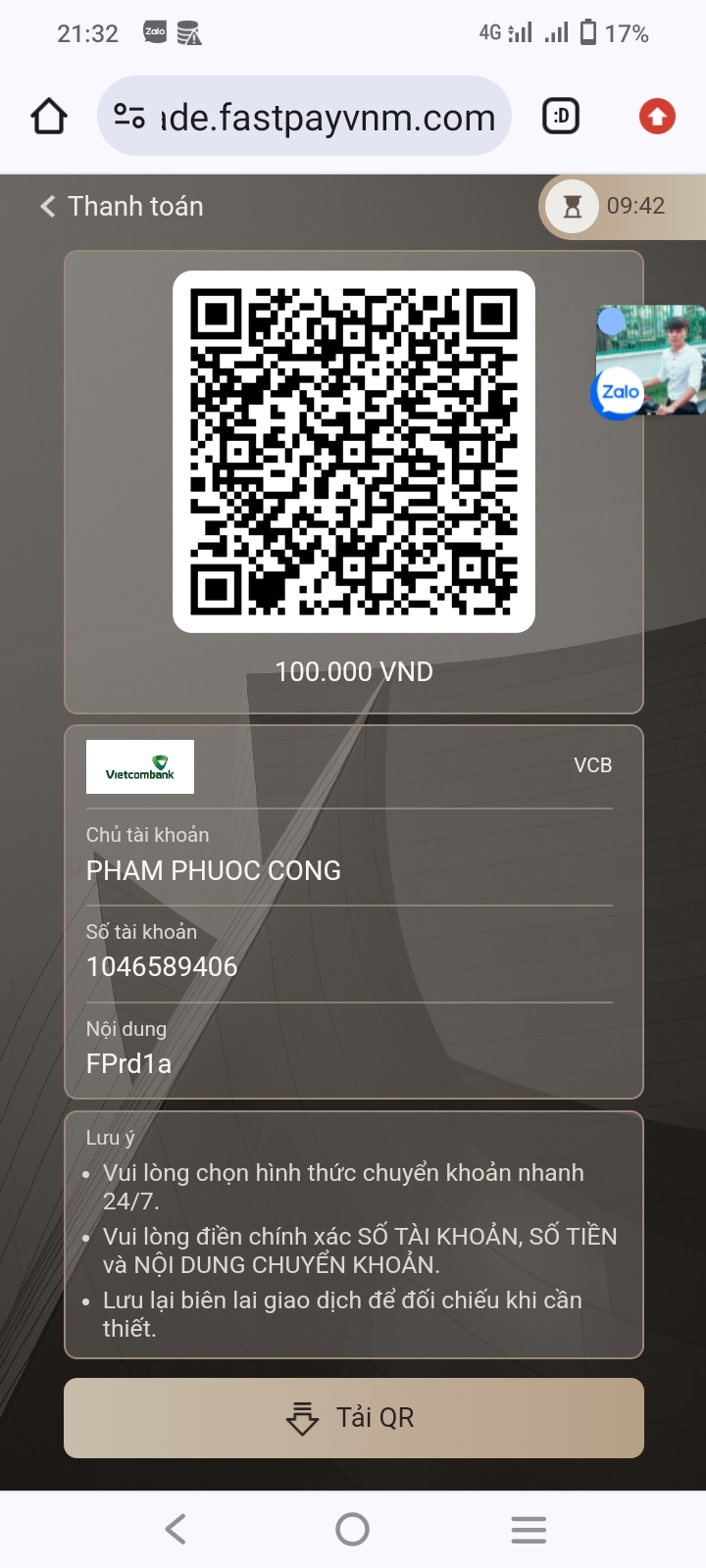
Task: Open the floating Zalo chat bubble
Action: point(648,362)
